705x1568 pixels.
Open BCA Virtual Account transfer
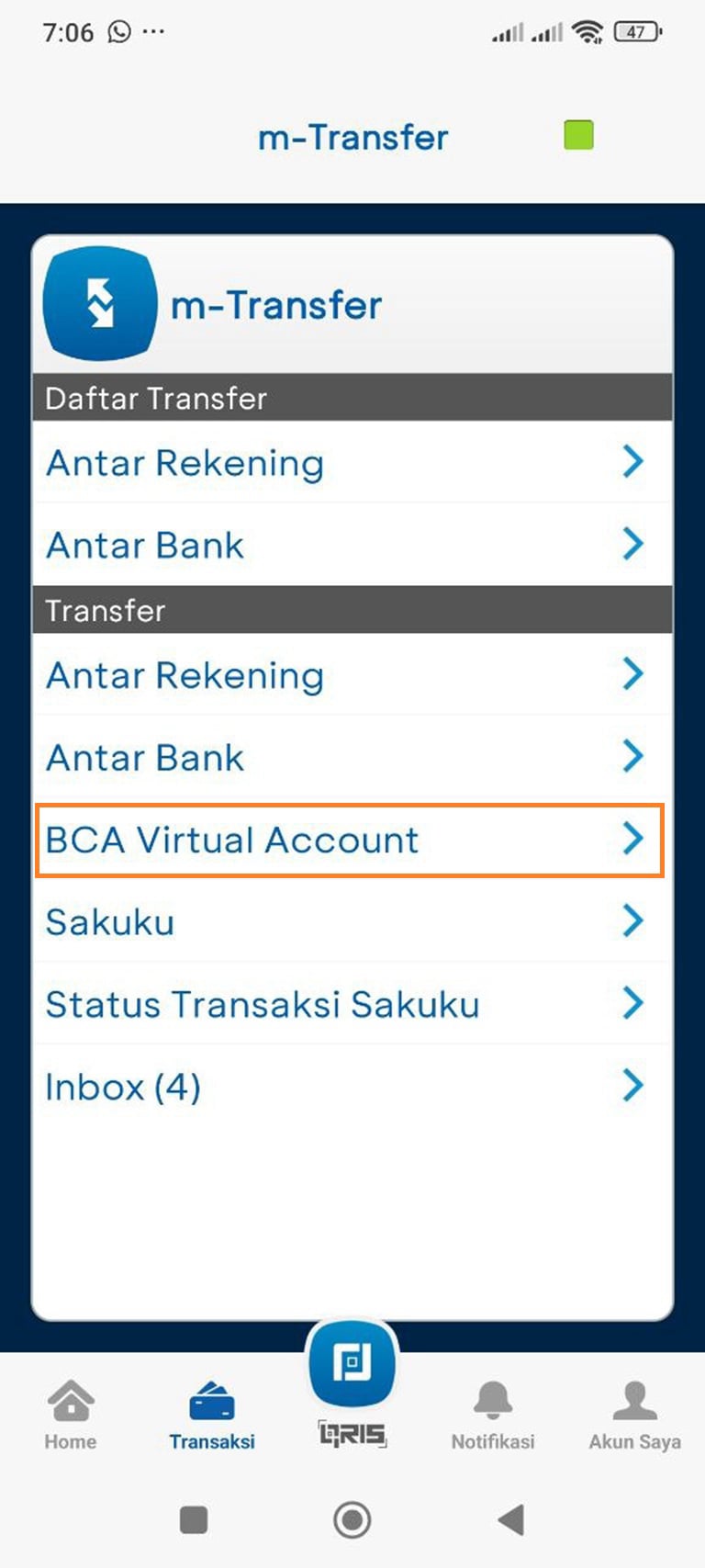click(349, 840)
